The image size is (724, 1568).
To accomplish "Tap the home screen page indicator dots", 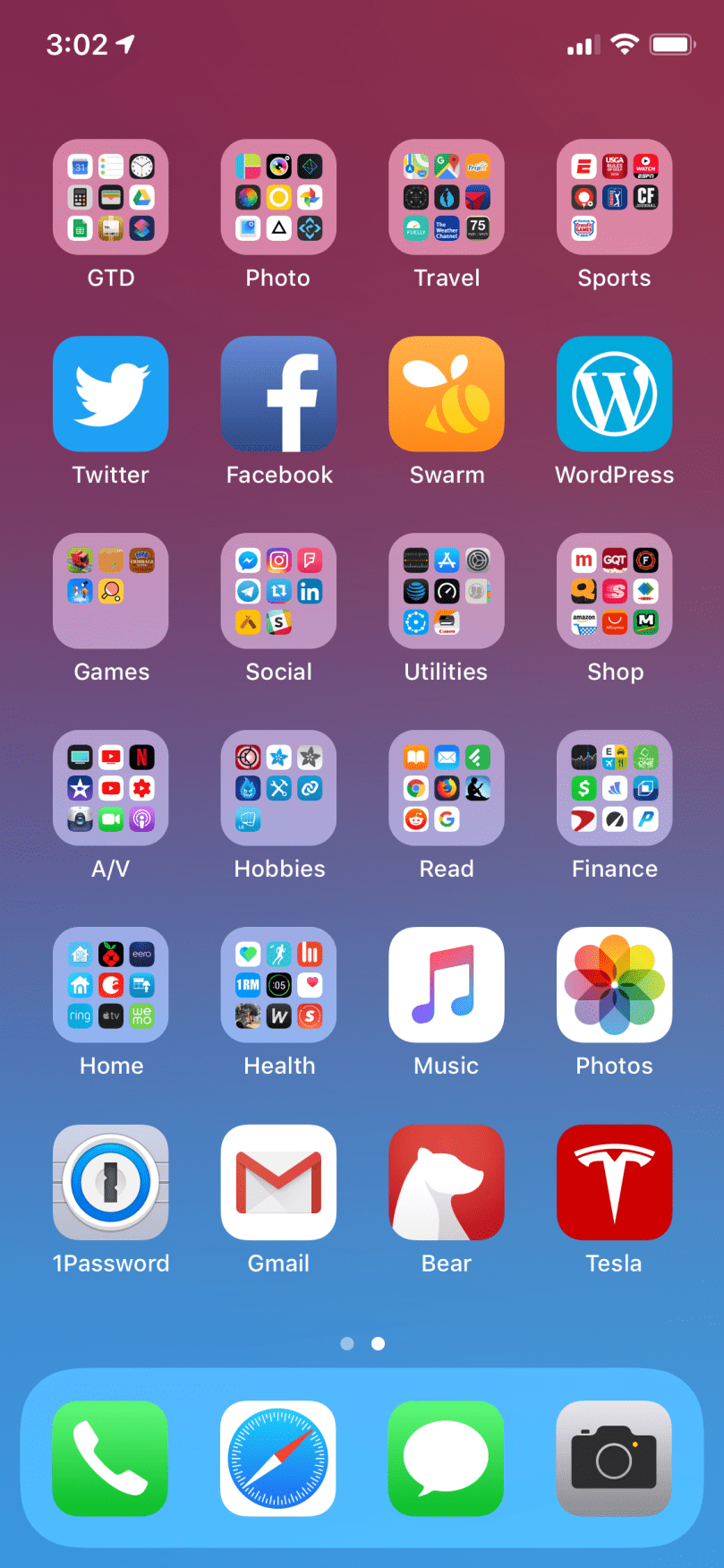I will (362, 1343).
